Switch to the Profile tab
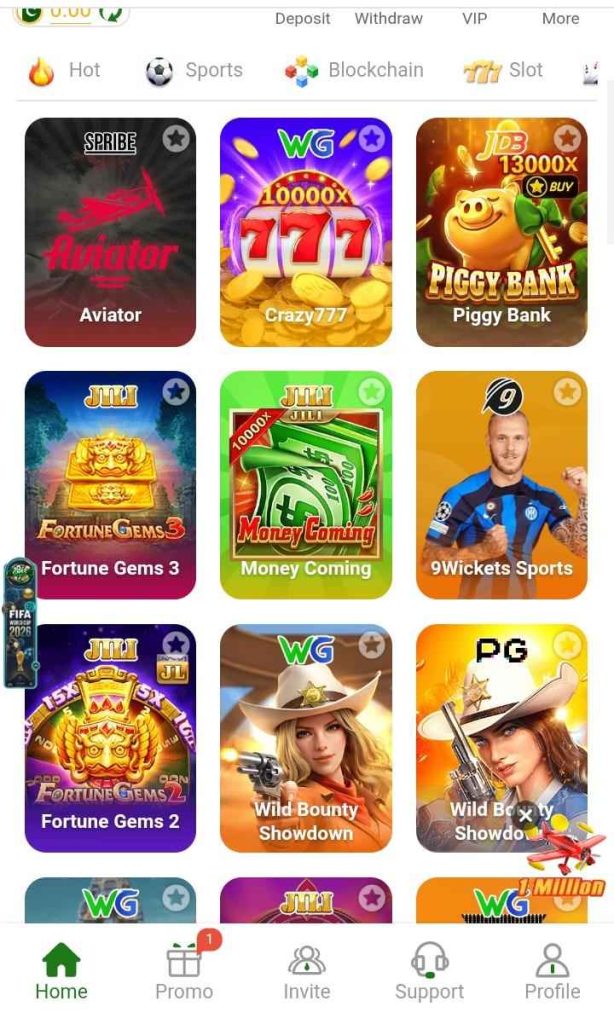 pos(552,972)
